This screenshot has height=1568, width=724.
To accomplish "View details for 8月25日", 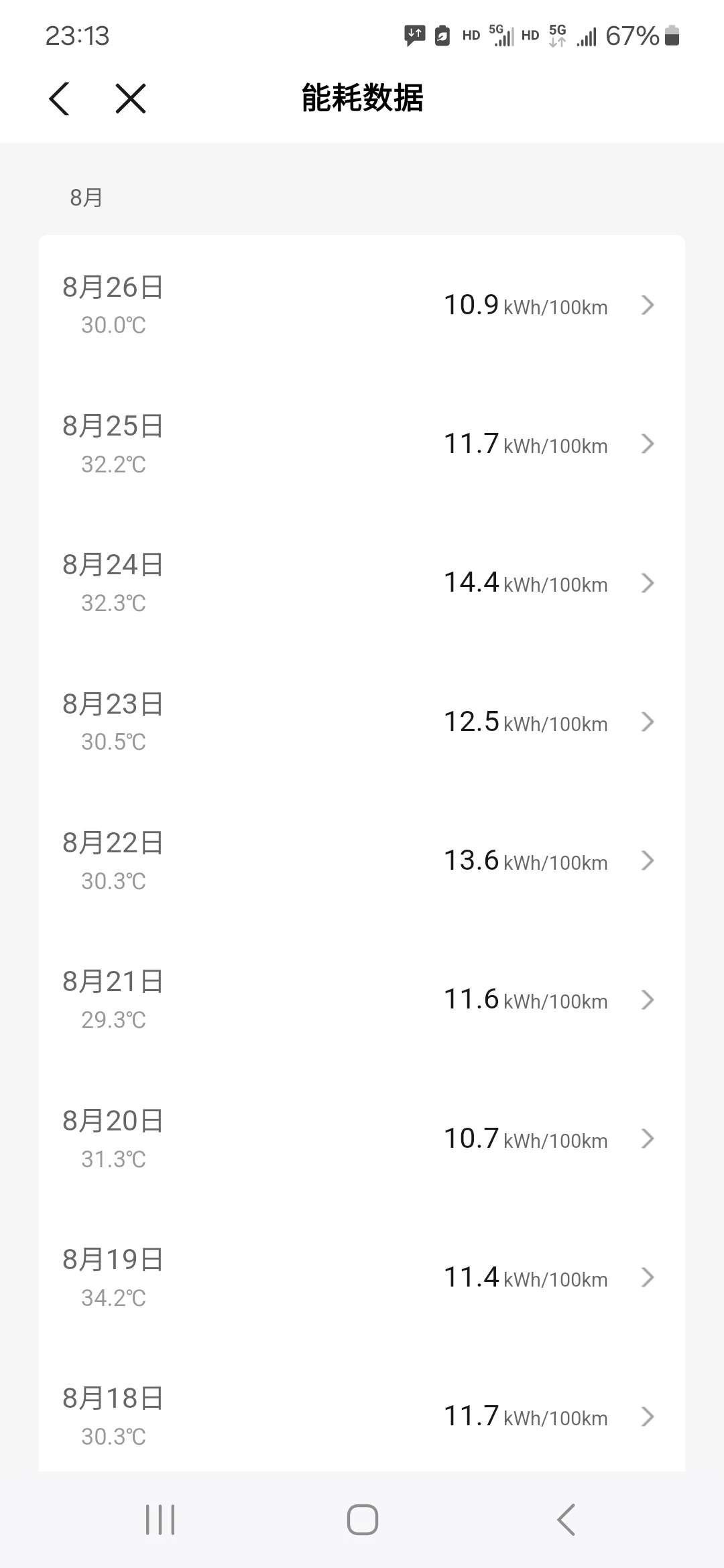I will point(362,444).
